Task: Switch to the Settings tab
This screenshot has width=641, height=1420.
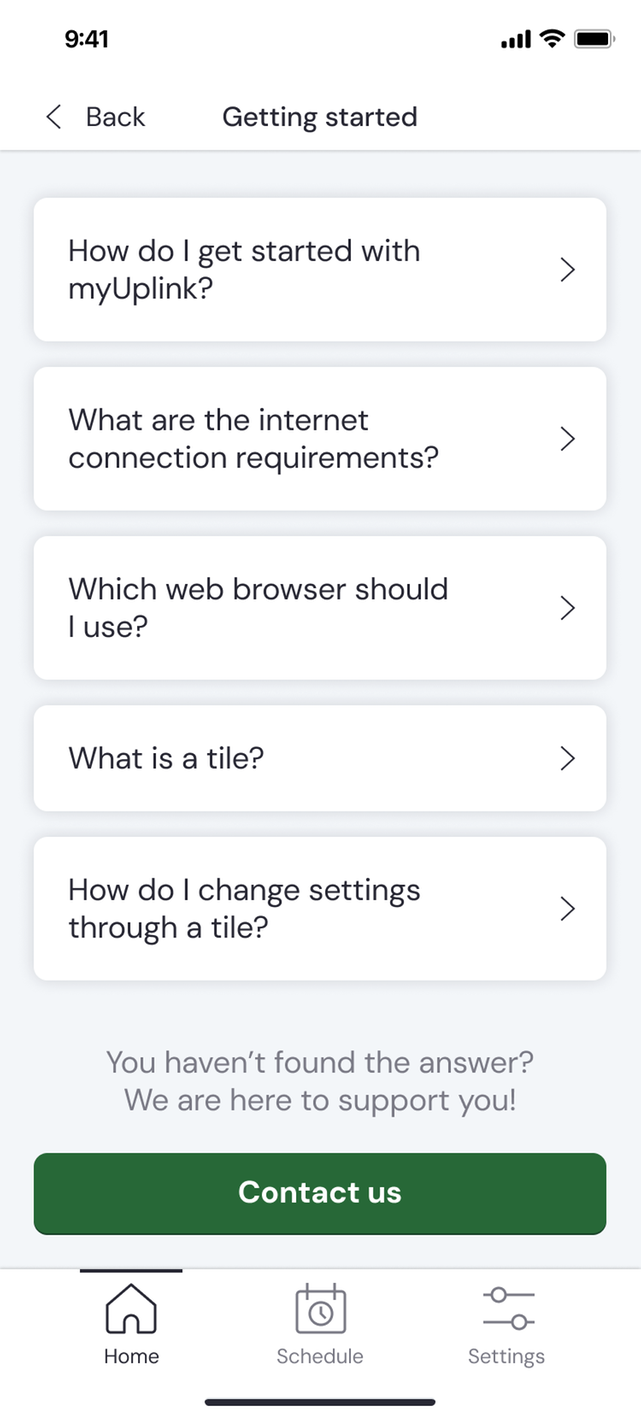Action: coord(507,1325)
